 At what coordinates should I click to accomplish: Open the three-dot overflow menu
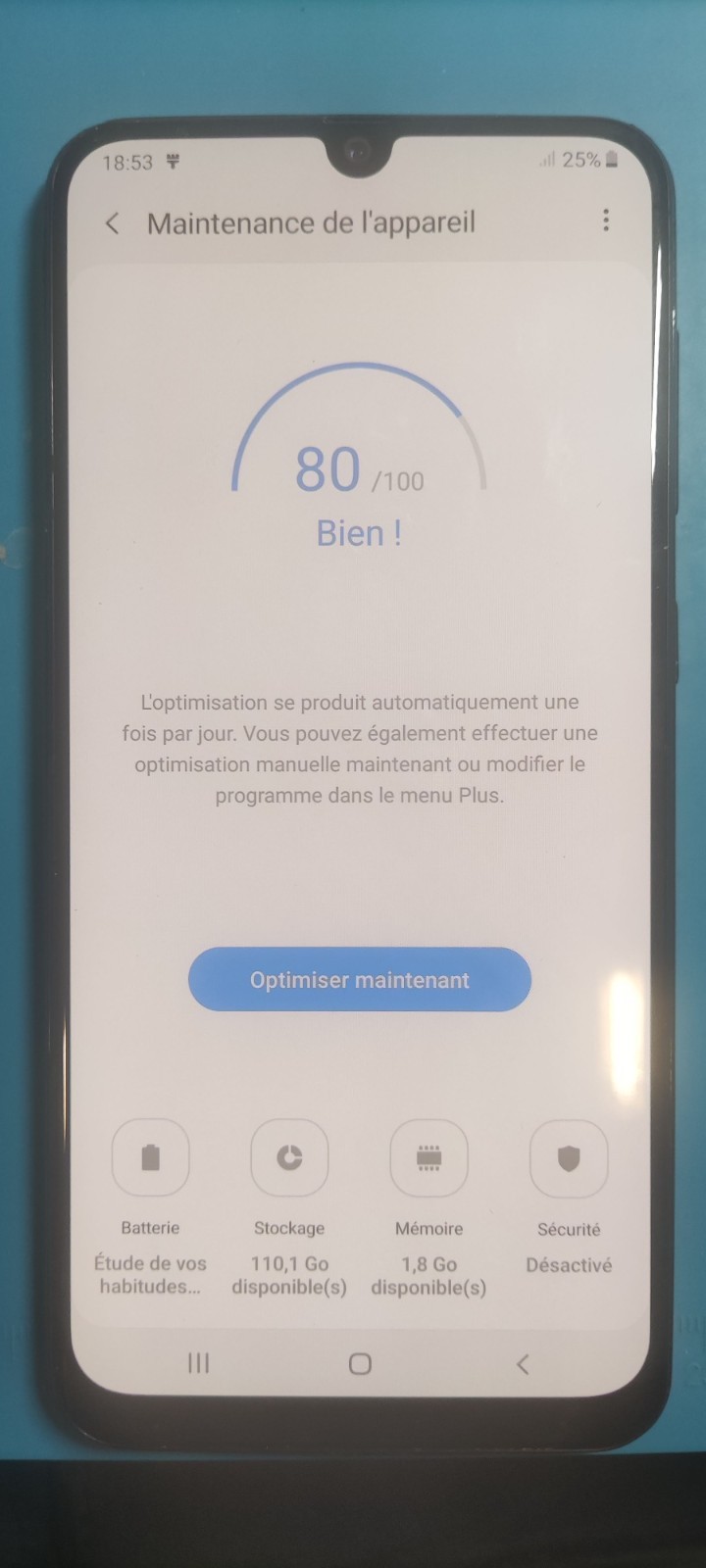[x=606, y=220]
